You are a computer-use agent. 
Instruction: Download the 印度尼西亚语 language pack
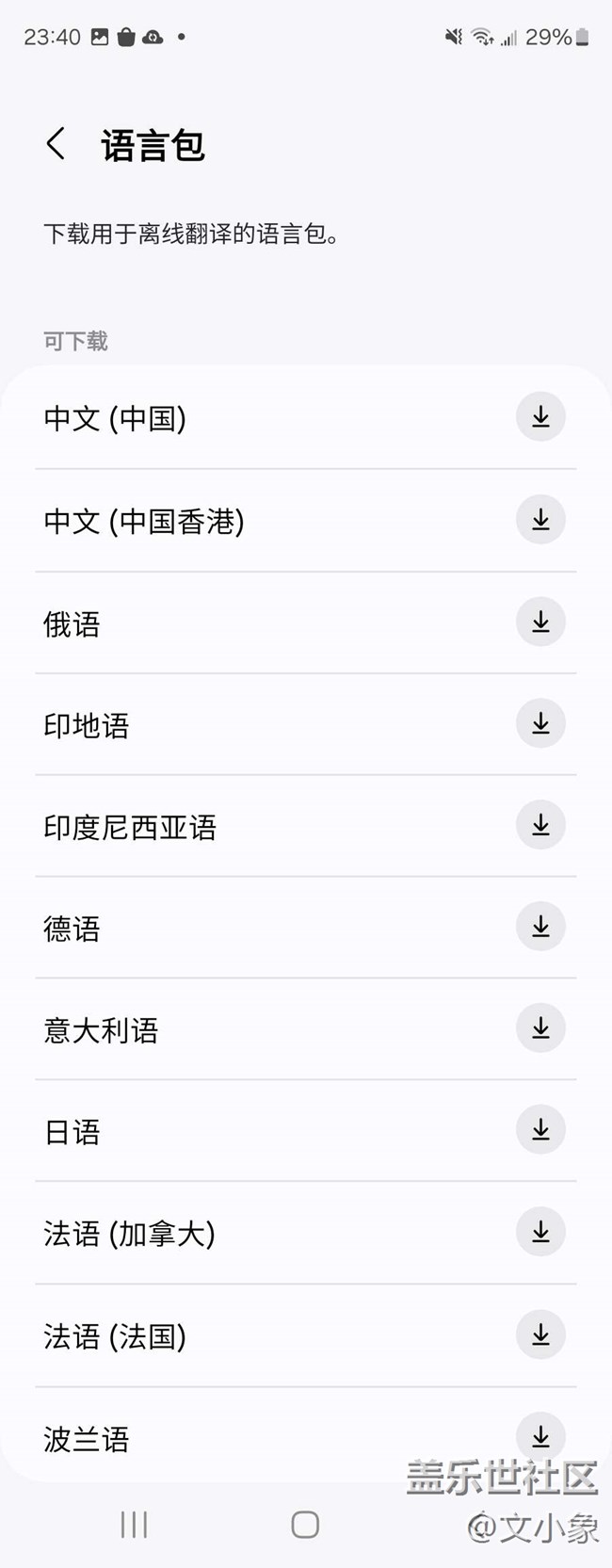tap(540, 826)
